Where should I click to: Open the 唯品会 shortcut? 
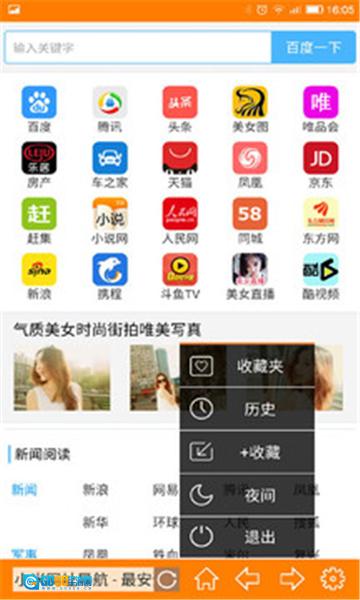[321, 109]
